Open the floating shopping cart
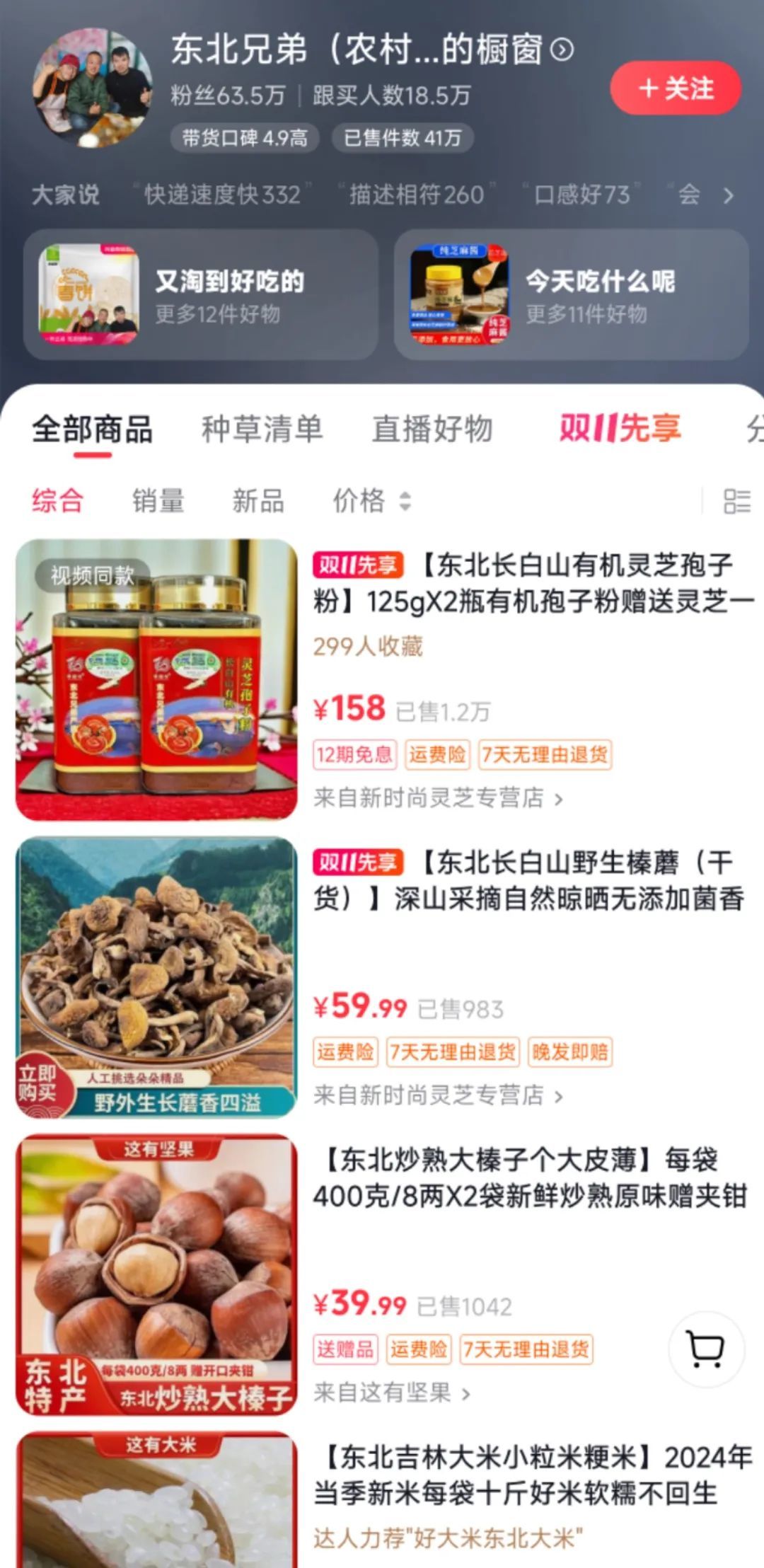764x1568 pixels. pos(706,1349)
